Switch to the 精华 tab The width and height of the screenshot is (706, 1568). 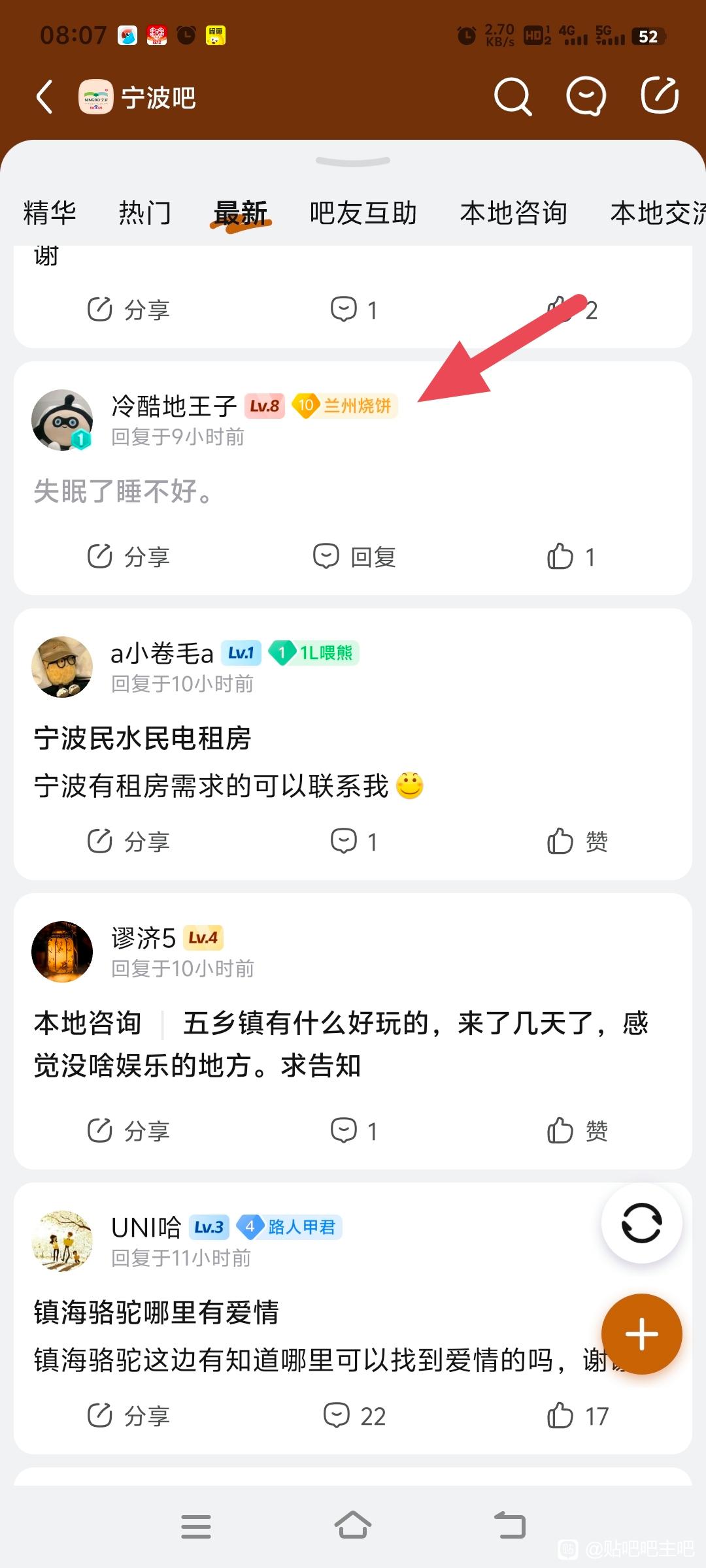pyautogui.click(x=50, y=213)
